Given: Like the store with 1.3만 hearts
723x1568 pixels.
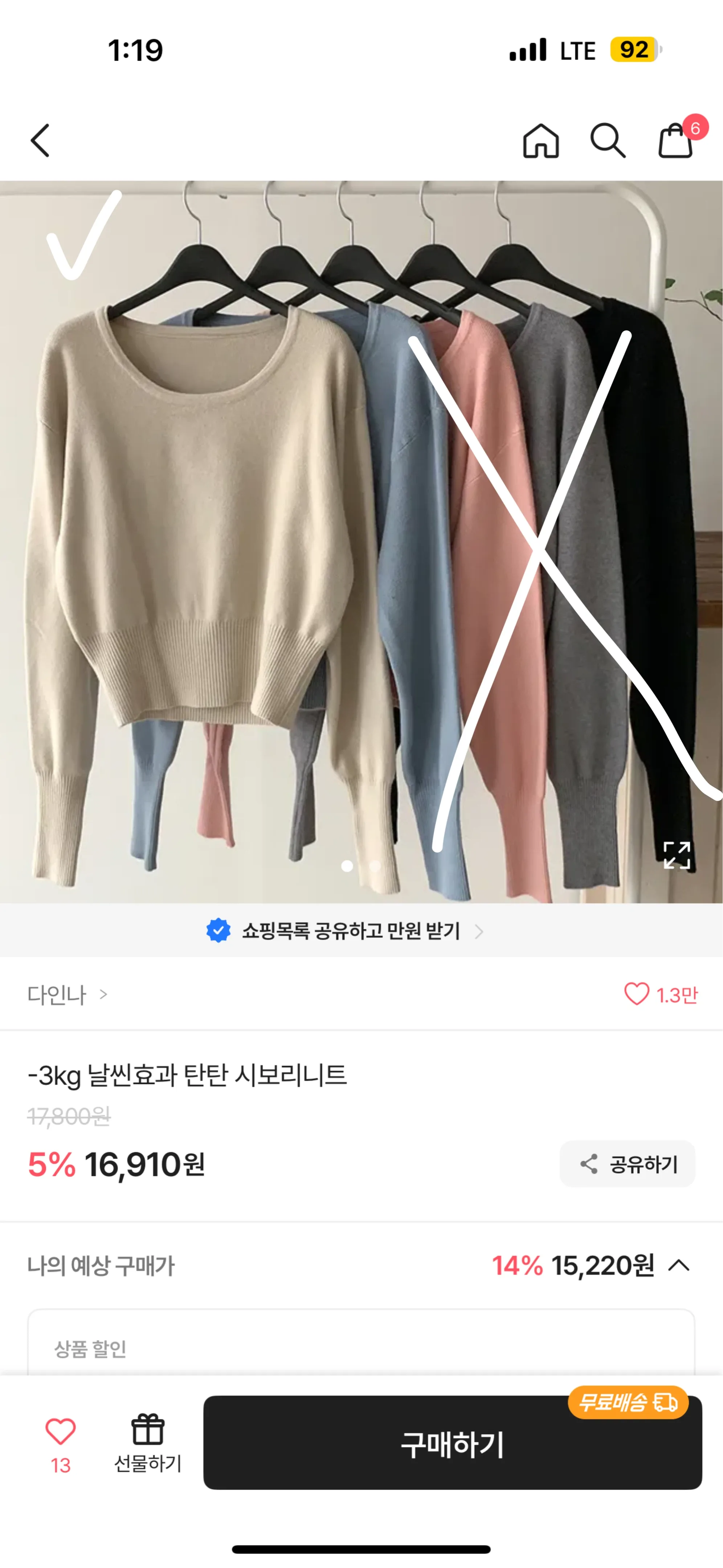Looking at the screenshot, I should click(637, 994).
